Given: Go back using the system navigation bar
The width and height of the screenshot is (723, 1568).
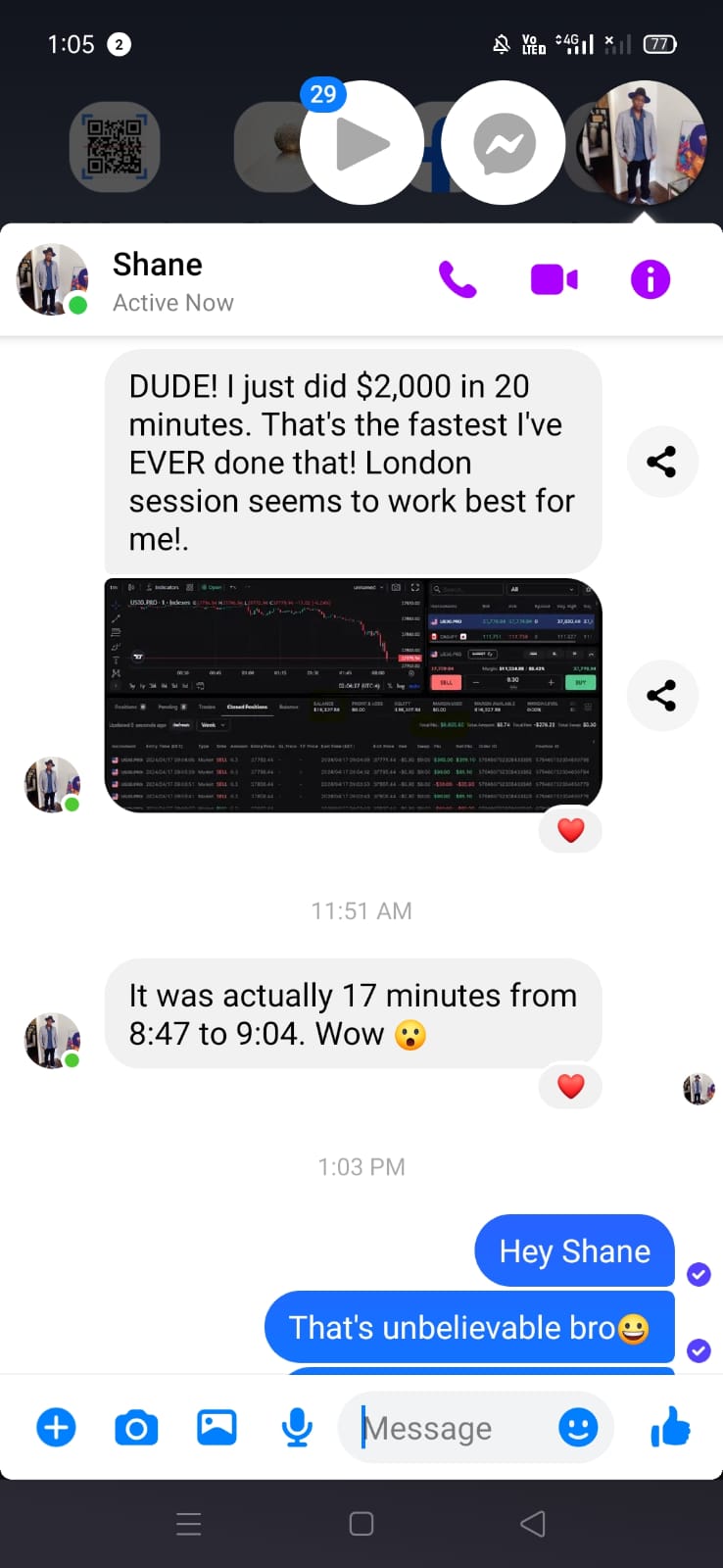Looking at the screenshot, I should coord(533,1523).
